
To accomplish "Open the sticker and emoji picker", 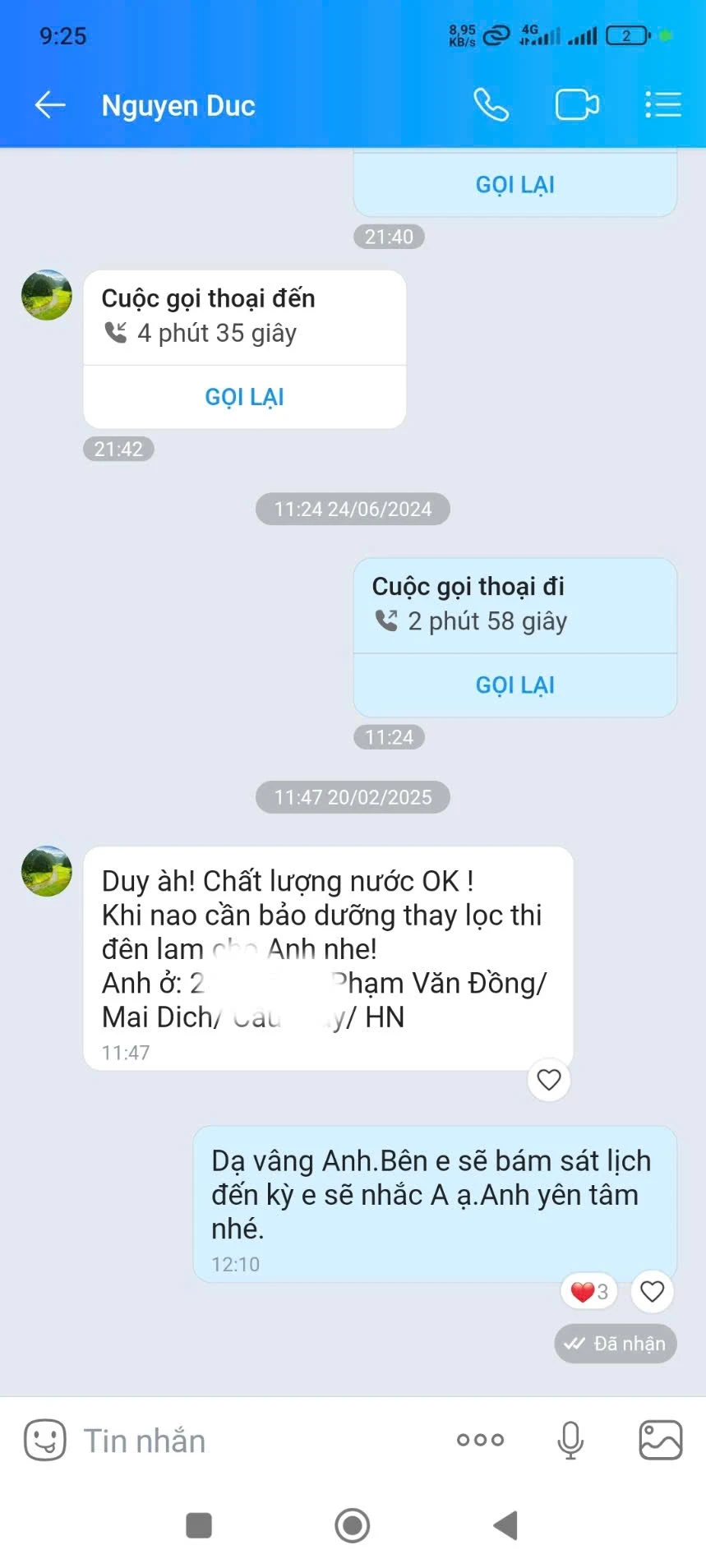I will tap(44, 1440).
